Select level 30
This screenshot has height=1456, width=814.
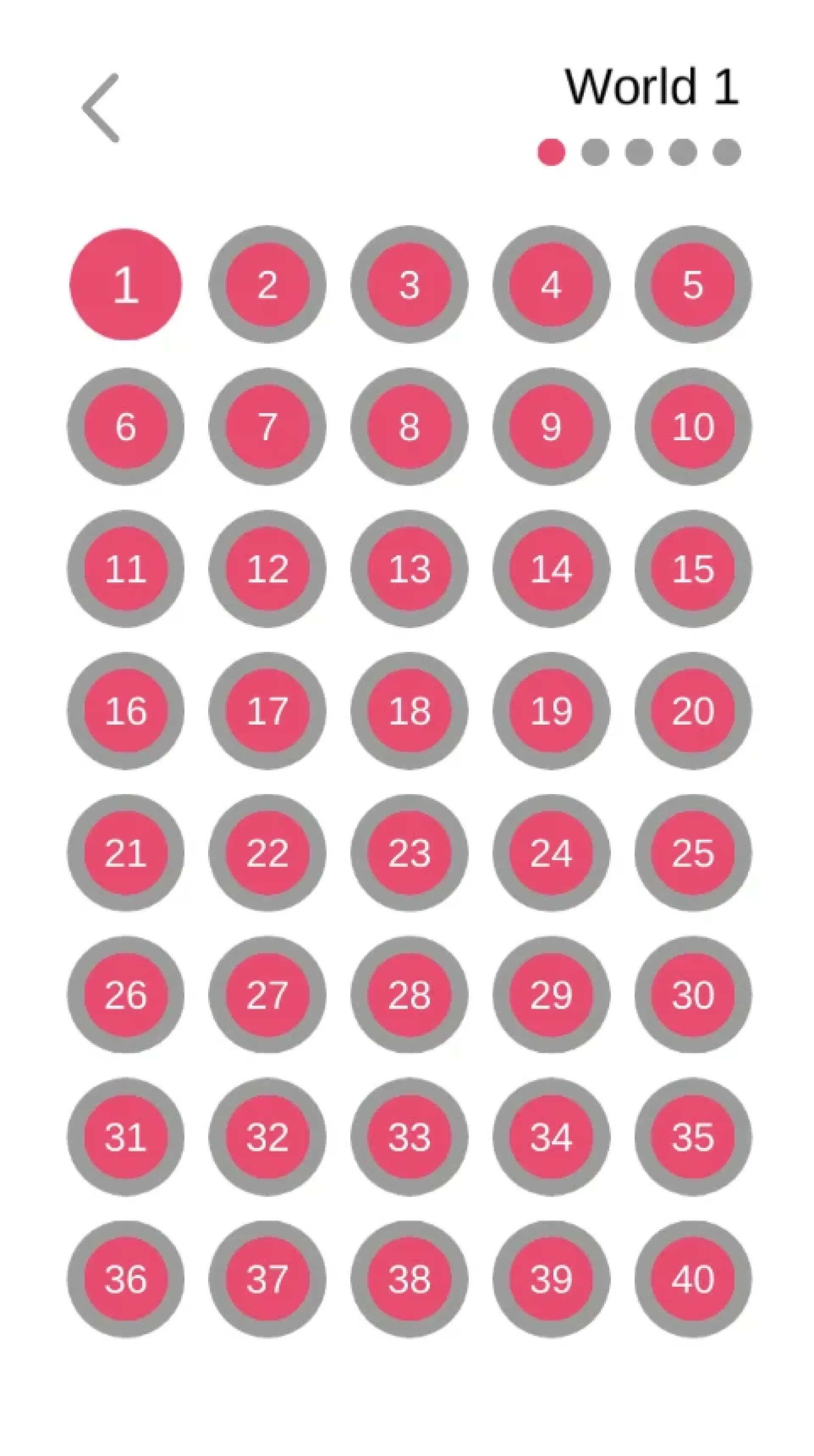point(693,995)
